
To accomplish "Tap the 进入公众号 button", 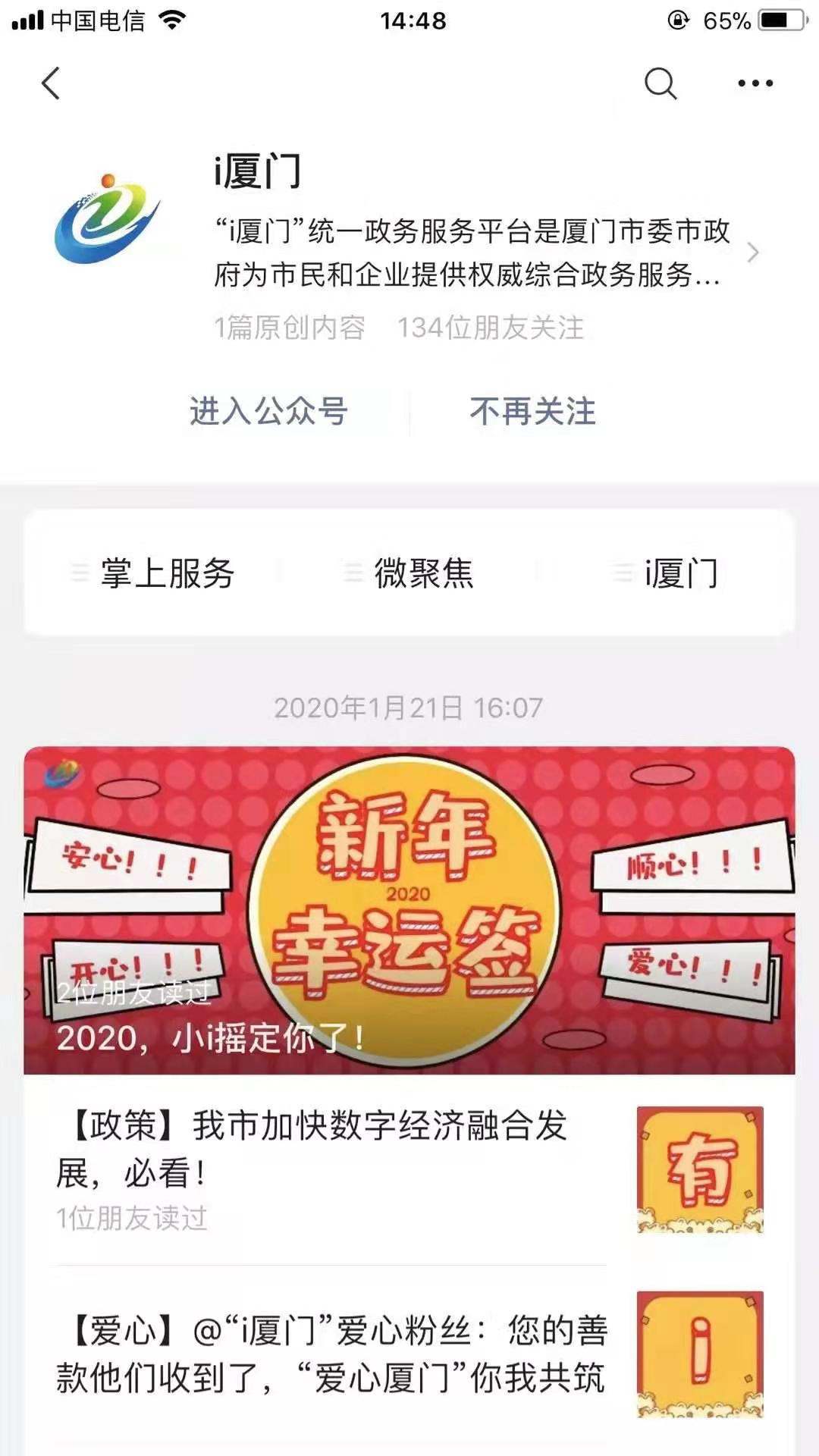I will pyautogui.click(x=268, y=412).
